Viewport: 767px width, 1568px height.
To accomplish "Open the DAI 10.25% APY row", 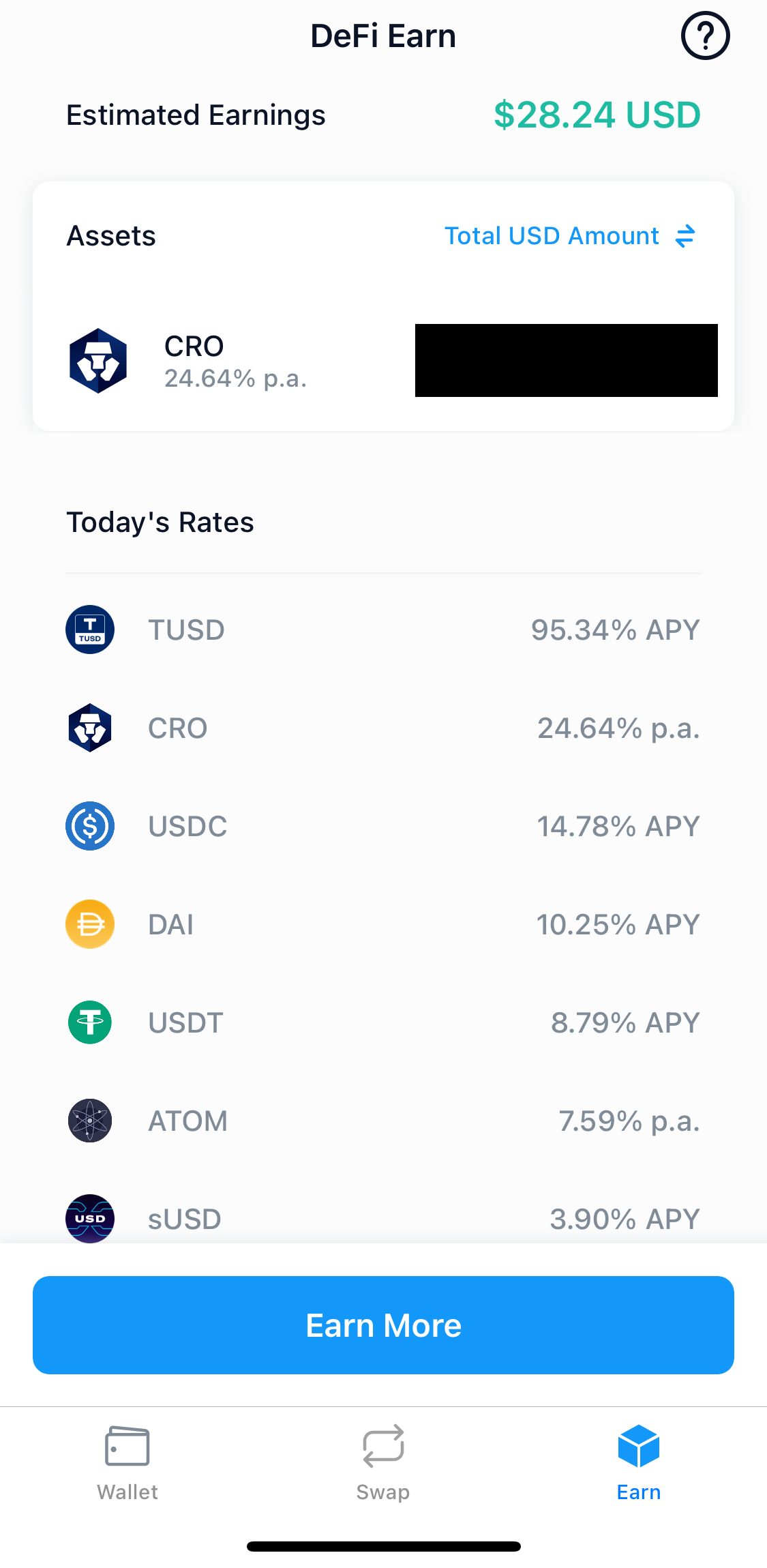I will [383, 924].
